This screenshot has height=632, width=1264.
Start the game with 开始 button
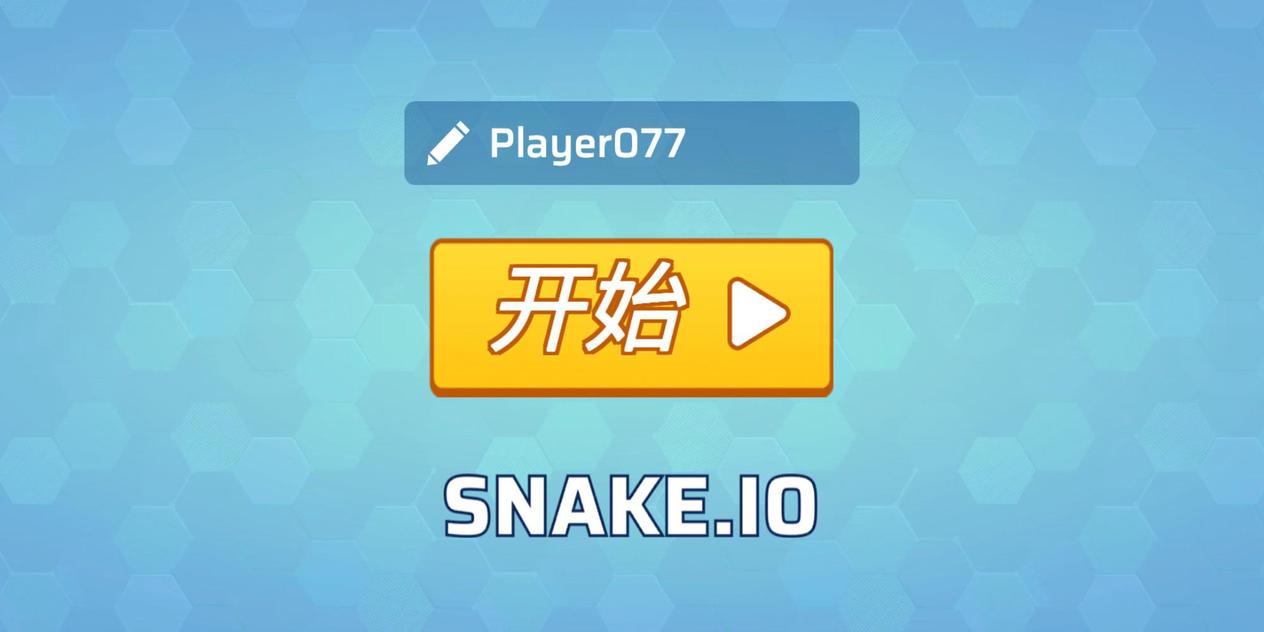click(x=631, y=317)
